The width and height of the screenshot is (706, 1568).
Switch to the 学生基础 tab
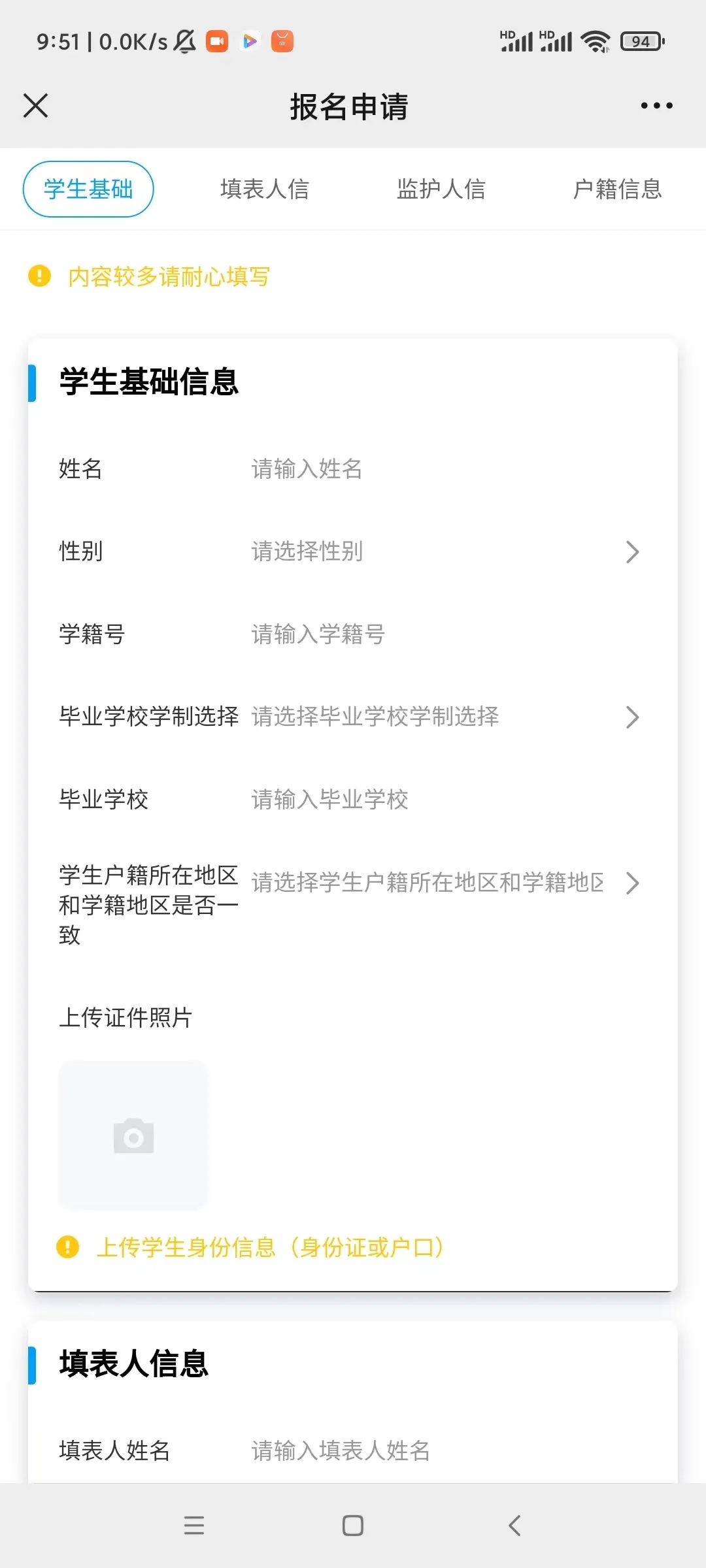(x=88, y=189)
